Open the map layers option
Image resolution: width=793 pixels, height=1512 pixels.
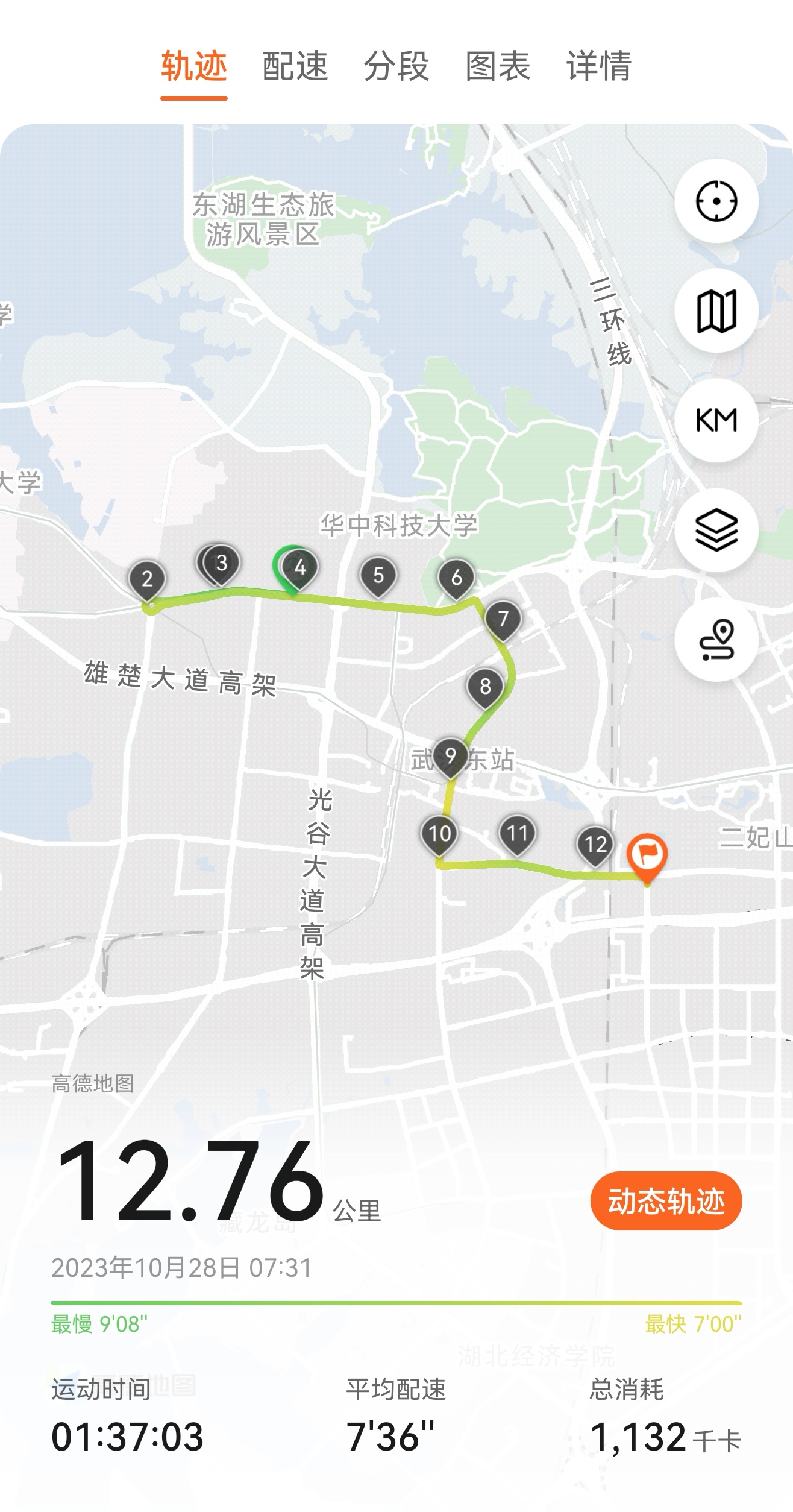(716, 529)
